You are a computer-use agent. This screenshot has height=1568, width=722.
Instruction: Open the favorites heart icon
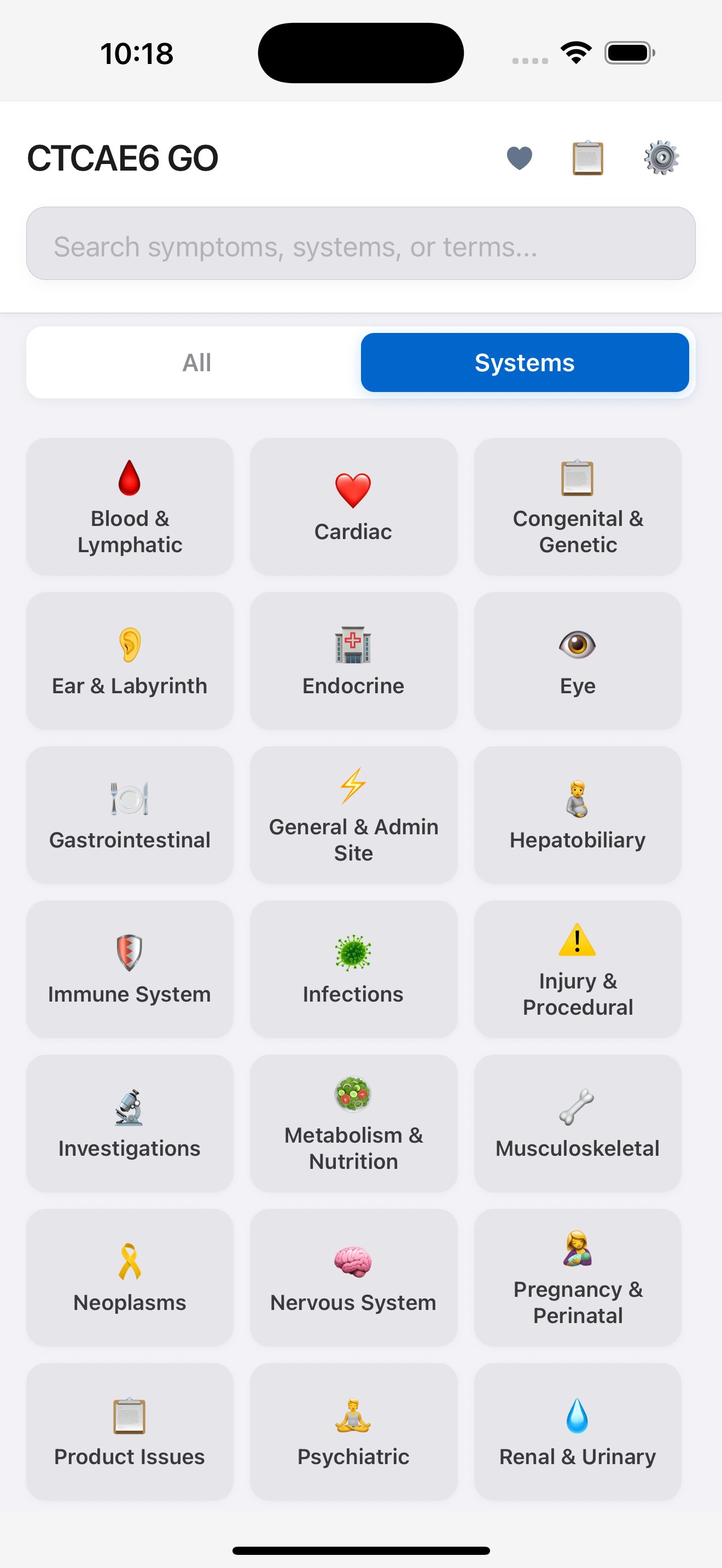click(519, 158)
